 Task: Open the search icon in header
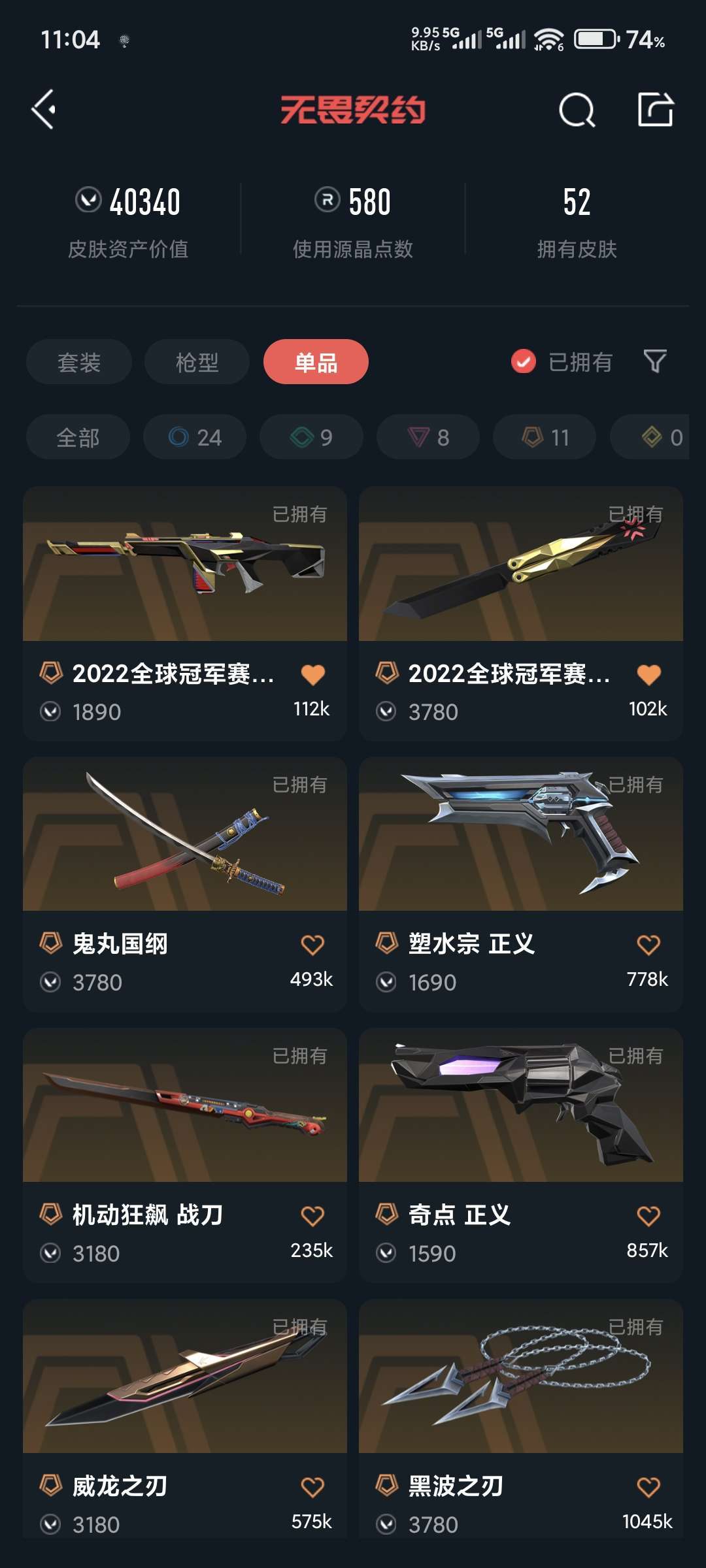click(x=577, y=110)
